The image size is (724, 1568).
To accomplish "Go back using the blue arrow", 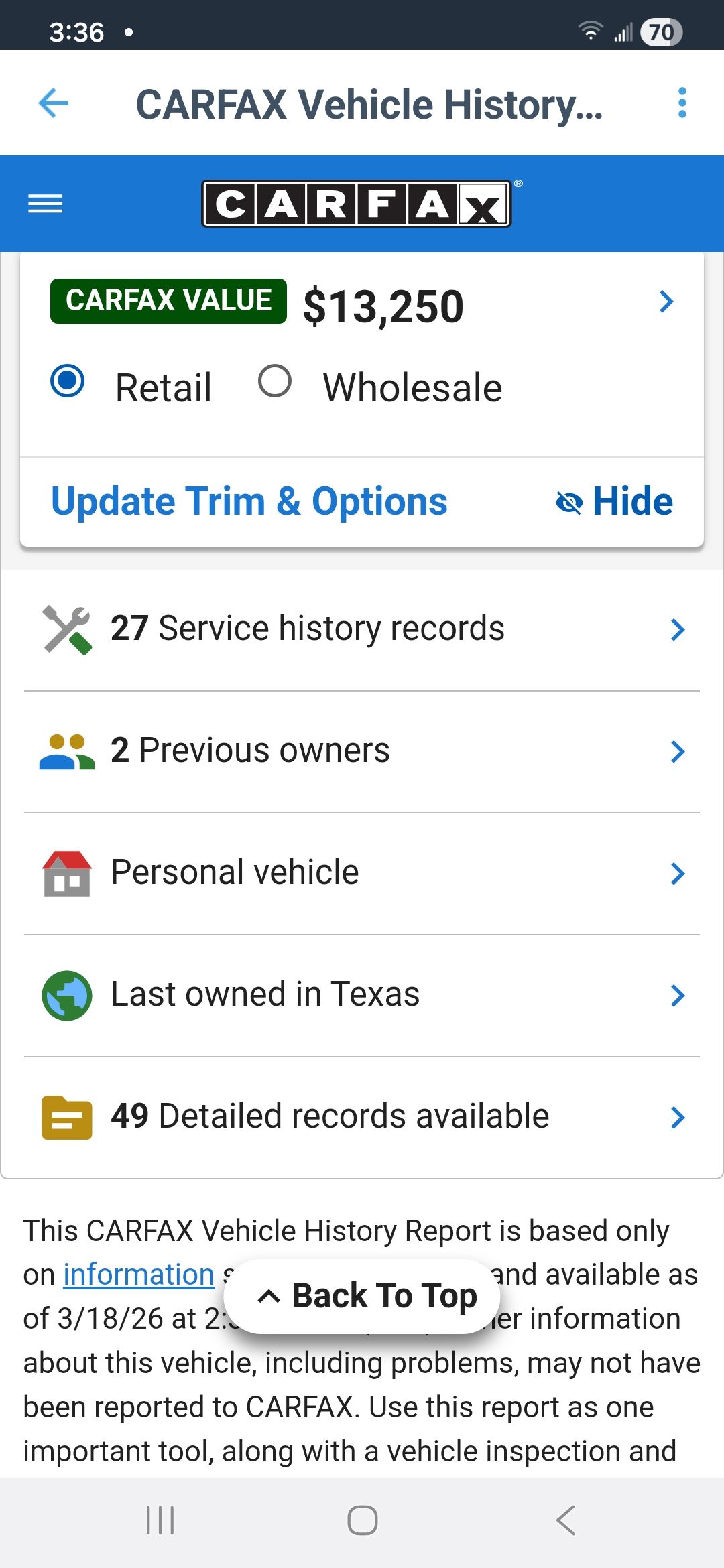I will click(54, 103).
